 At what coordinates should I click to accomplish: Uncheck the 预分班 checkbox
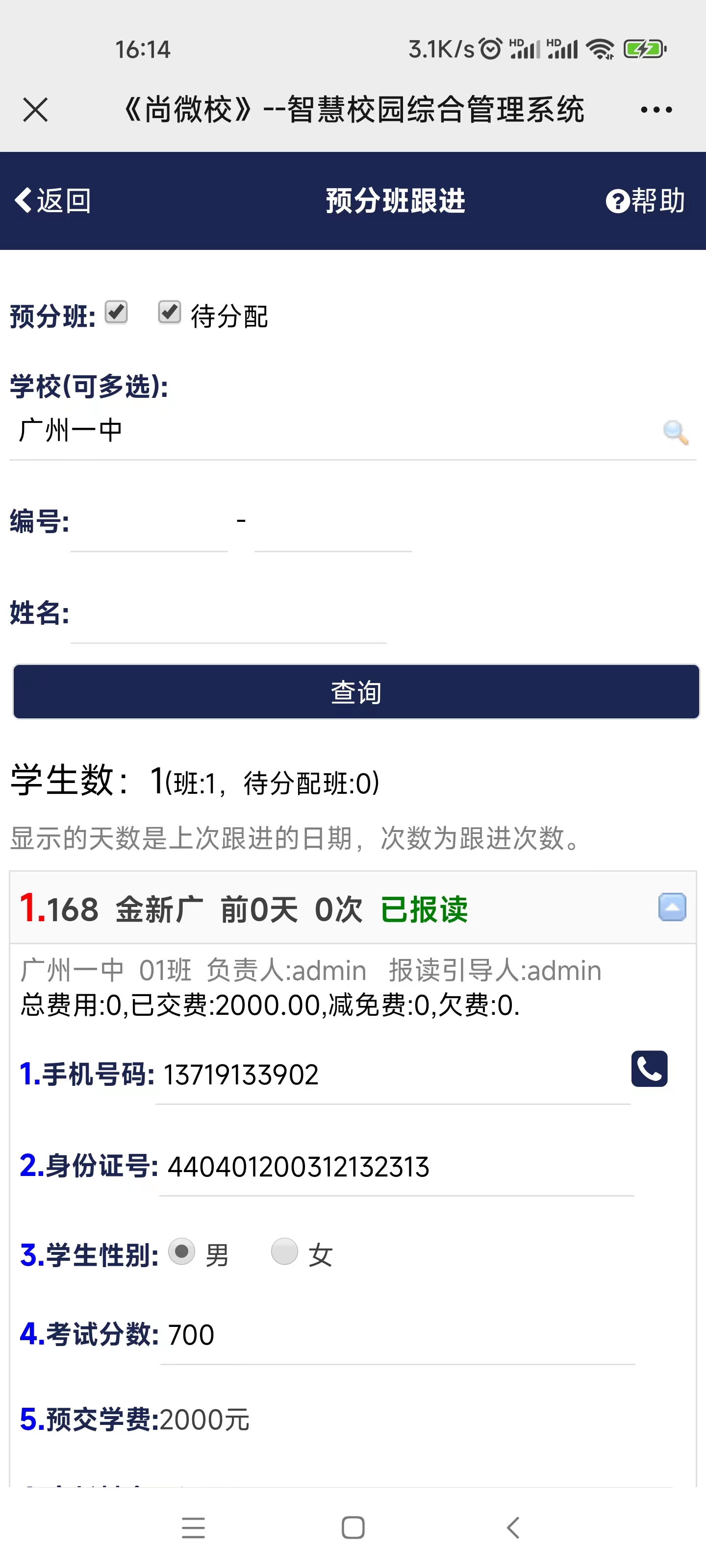click(116, 312)
